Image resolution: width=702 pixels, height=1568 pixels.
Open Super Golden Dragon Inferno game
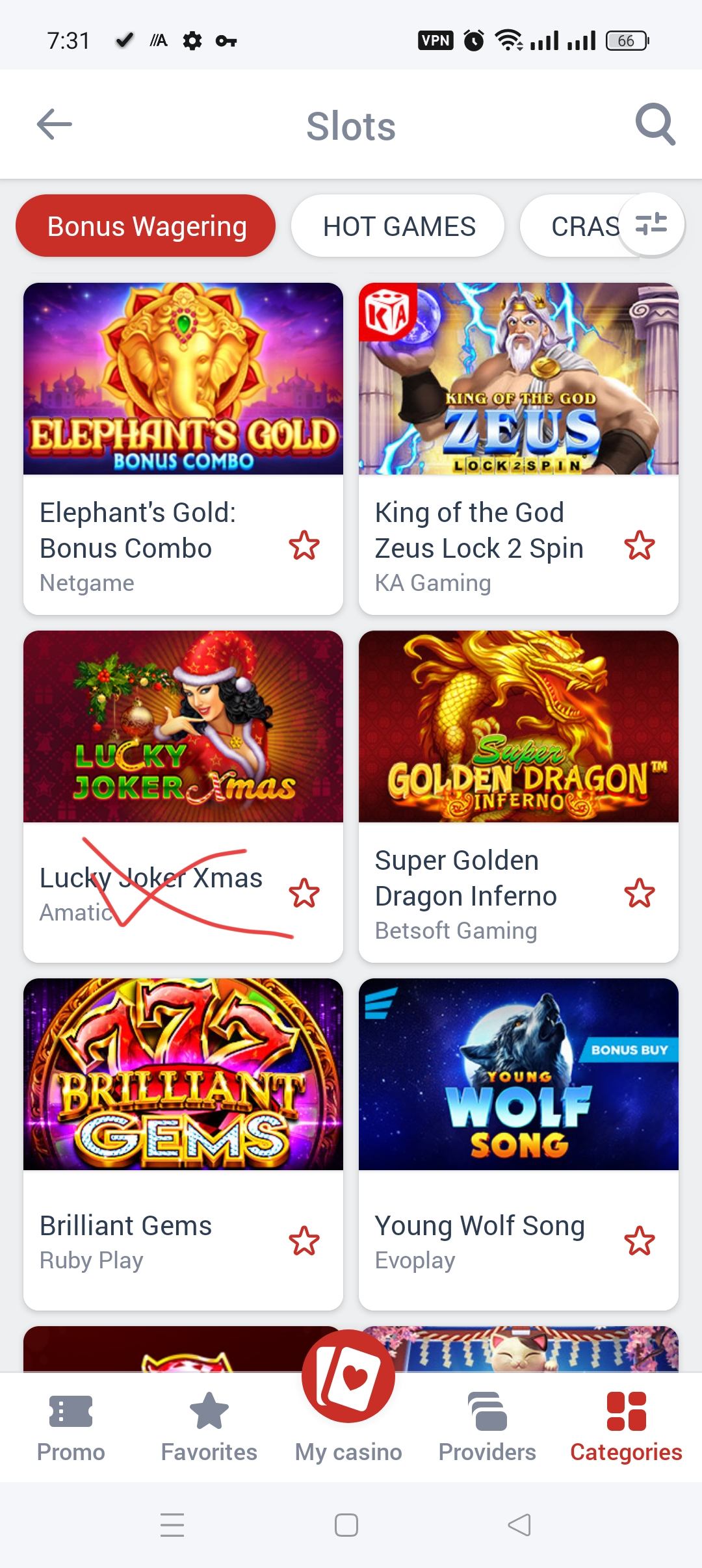tap(518, 727)
